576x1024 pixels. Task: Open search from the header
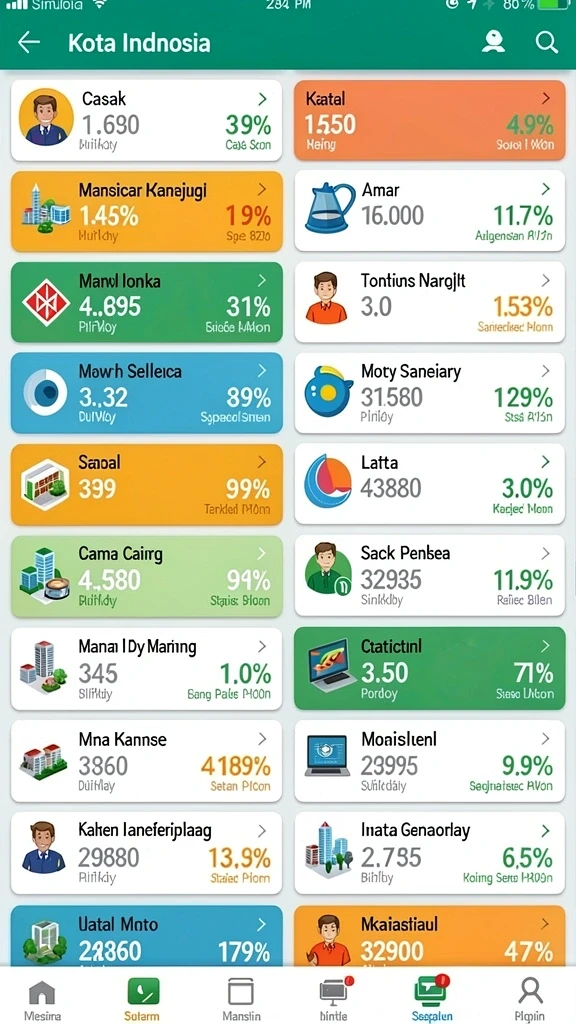coord(547,42)
